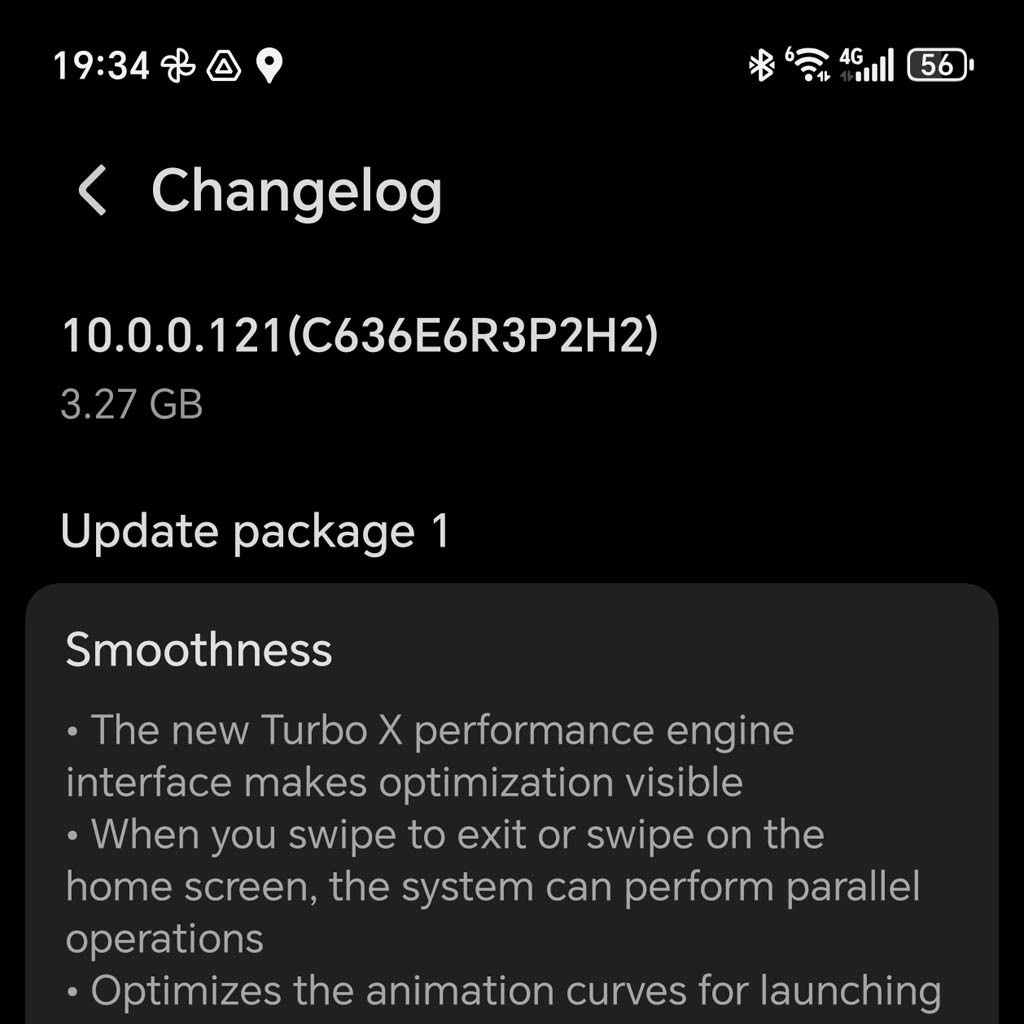The width and height of the screenshot is (1024, 1024).
Task: Go back from the Changelog screen
Action: [92, 191]
